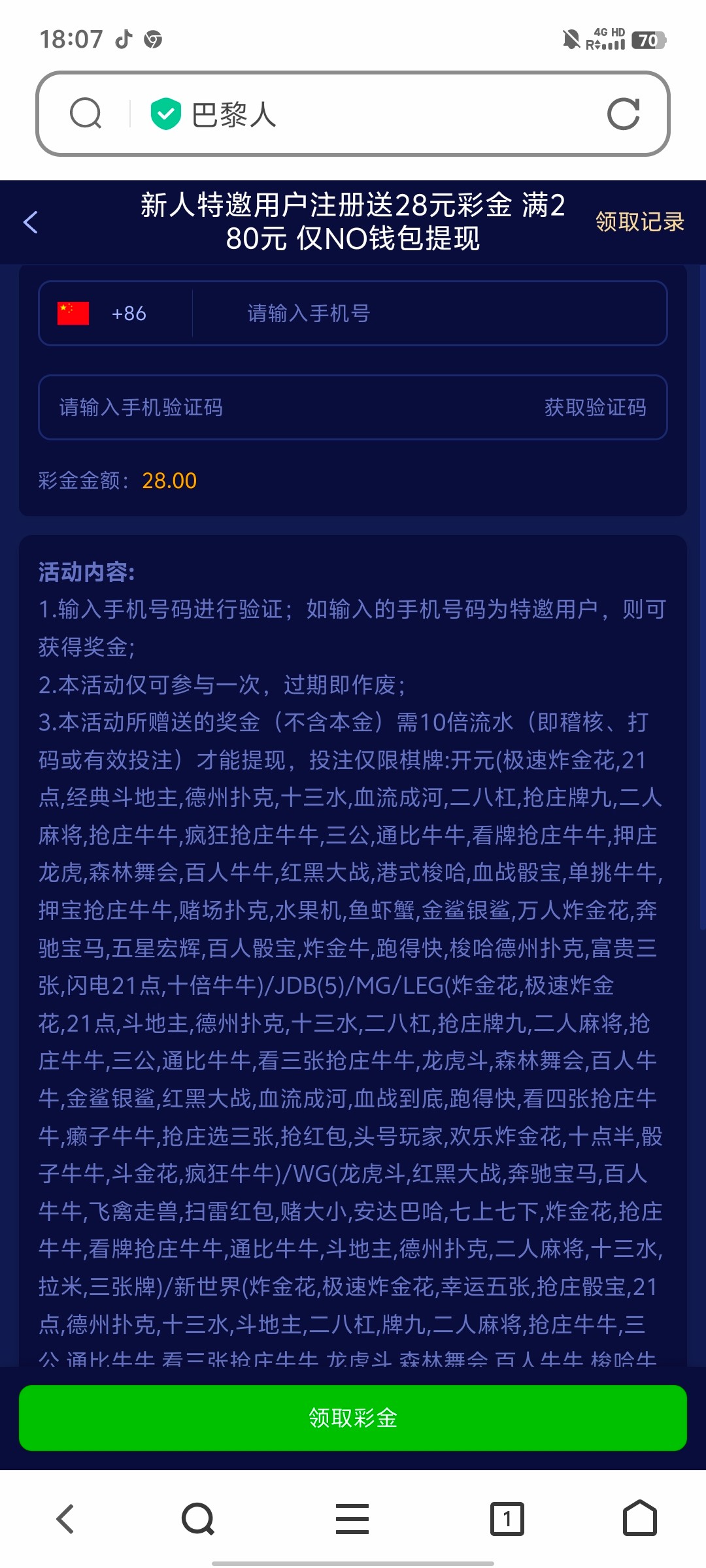The width and height of the screenshot is (706, 1568).
Task: Open the tab switcher showing 1
Action: (x=507, y=1519)
